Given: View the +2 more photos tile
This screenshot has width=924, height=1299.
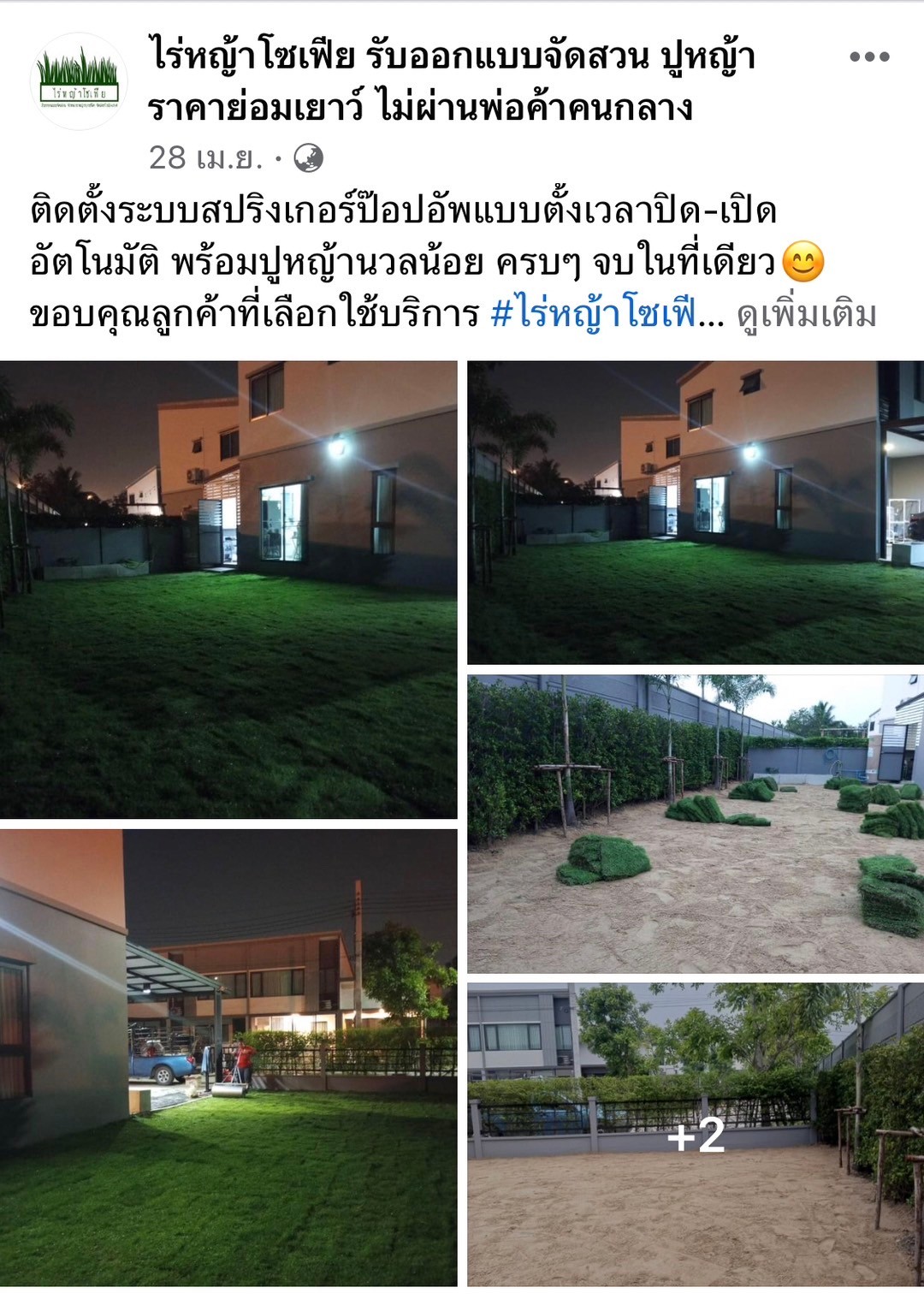Looking at the screenshot, I should click(695, 1134).
